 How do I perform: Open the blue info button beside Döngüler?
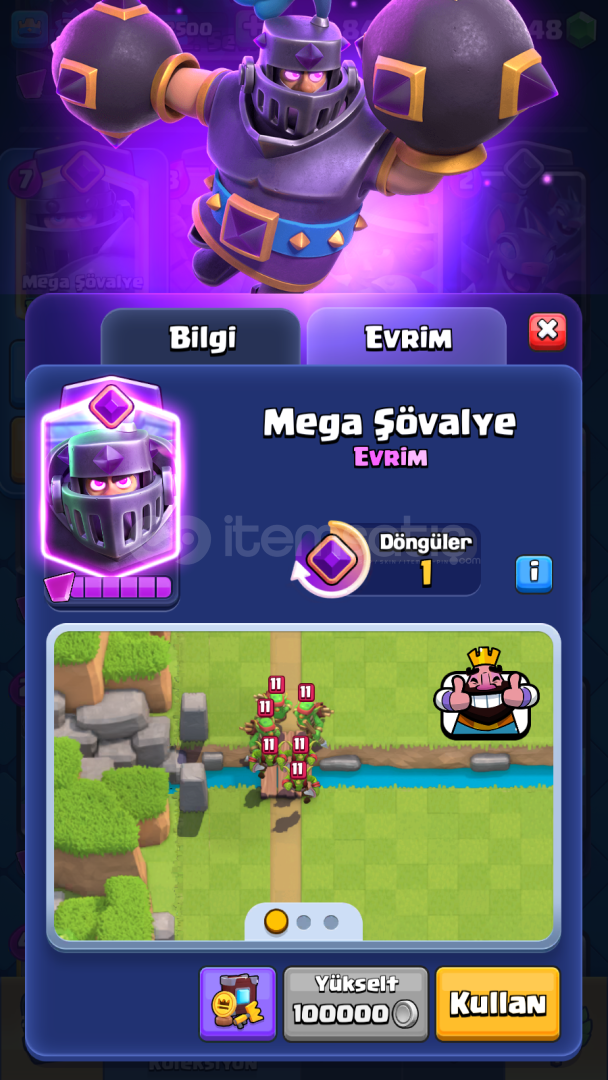(534, 574)
